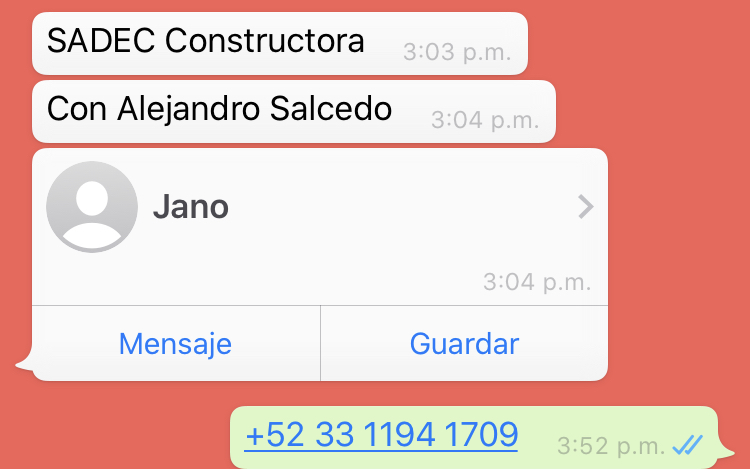750x469 pixels.
Task: Tap Mensaje to message Jano
Action: click(x=175, y=344)
